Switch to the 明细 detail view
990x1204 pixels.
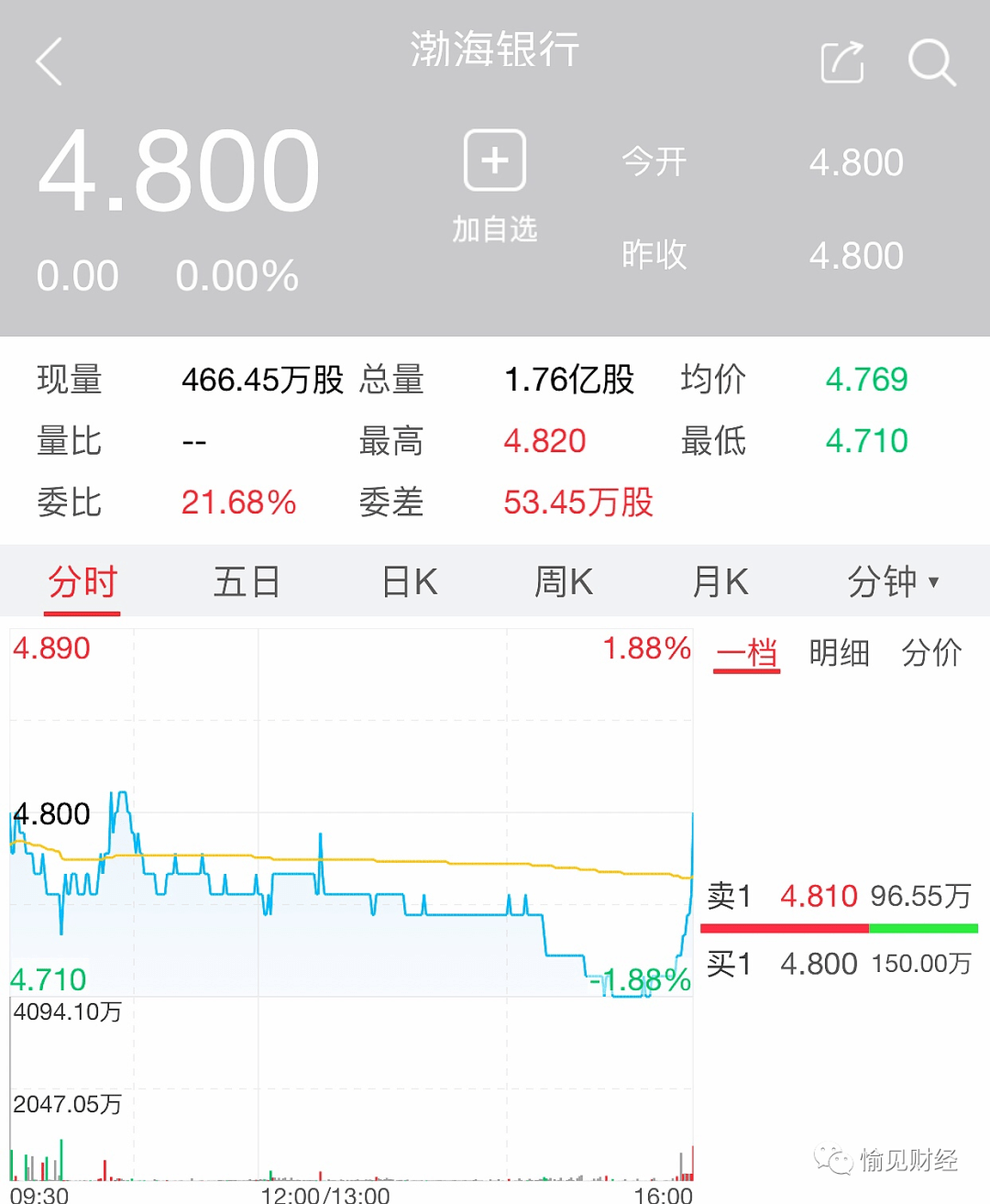click(839, 652)
